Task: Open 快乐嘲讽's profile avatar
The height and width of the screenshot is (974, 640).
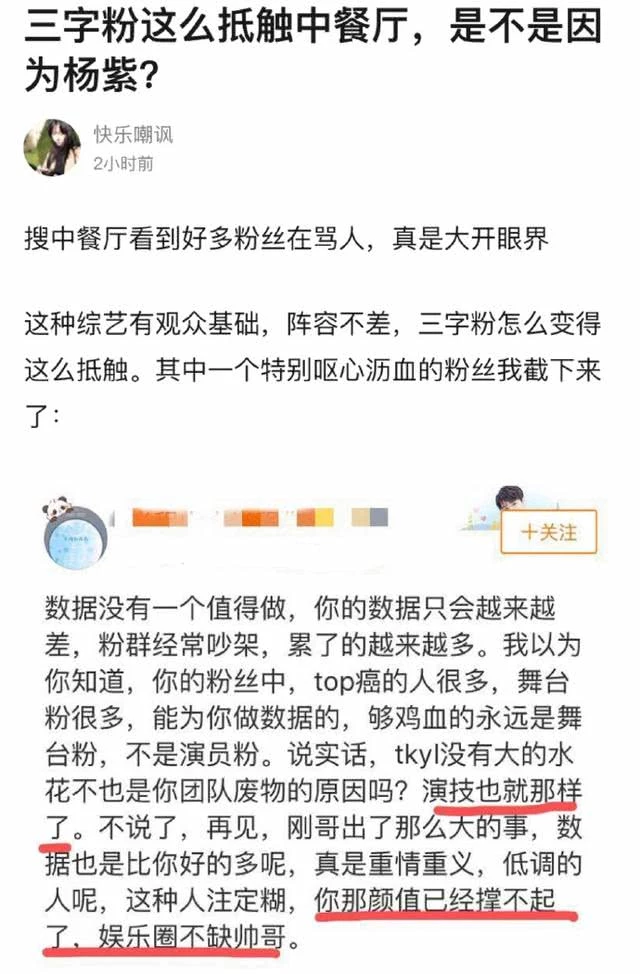Action: 52,147
